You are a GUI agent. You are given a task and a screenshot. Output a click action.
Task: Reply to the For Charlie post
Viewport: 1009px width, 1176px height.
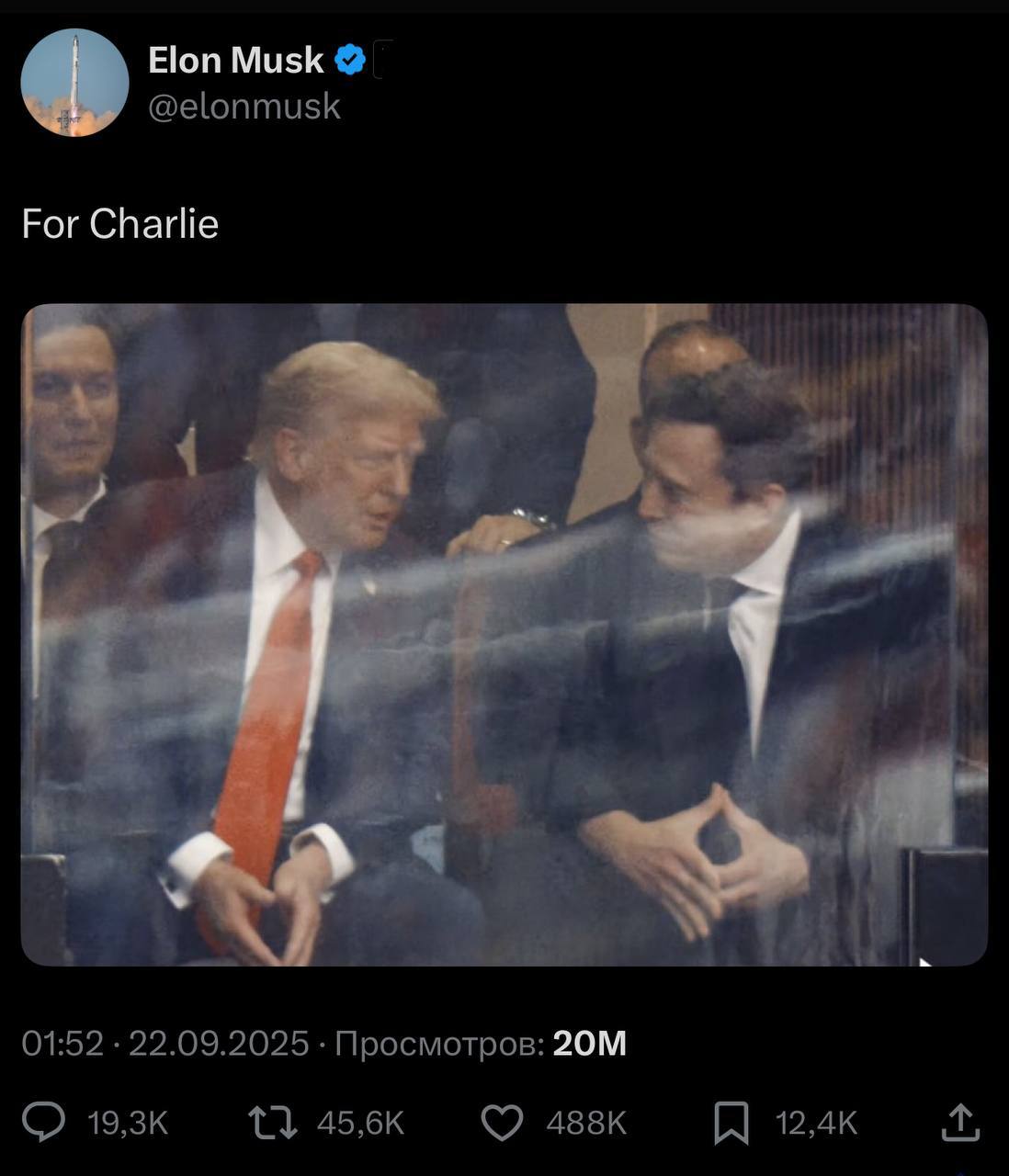43,1122
